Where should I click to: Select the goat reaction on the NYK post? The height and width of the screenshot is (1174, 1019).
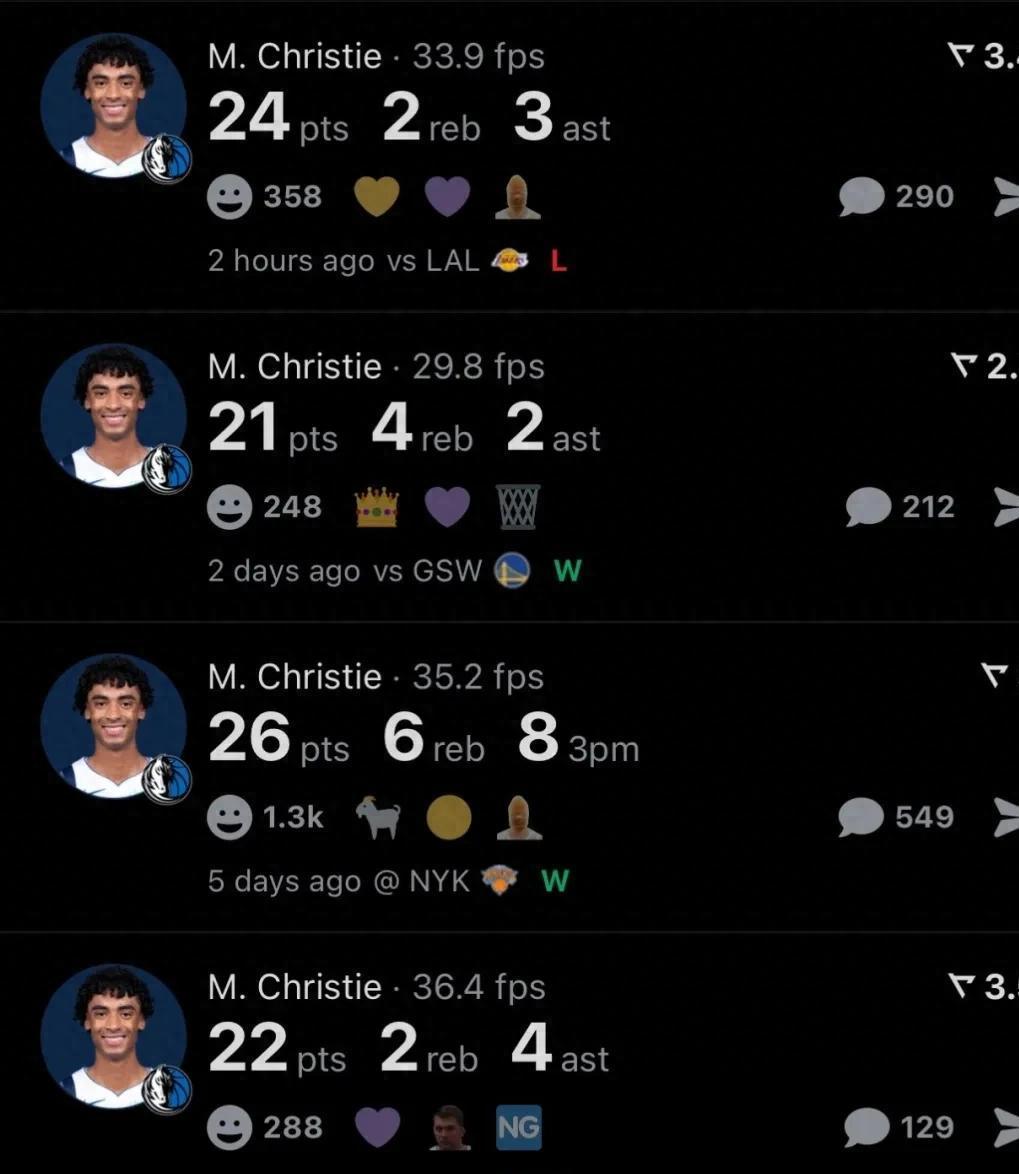tap(379, 817)
